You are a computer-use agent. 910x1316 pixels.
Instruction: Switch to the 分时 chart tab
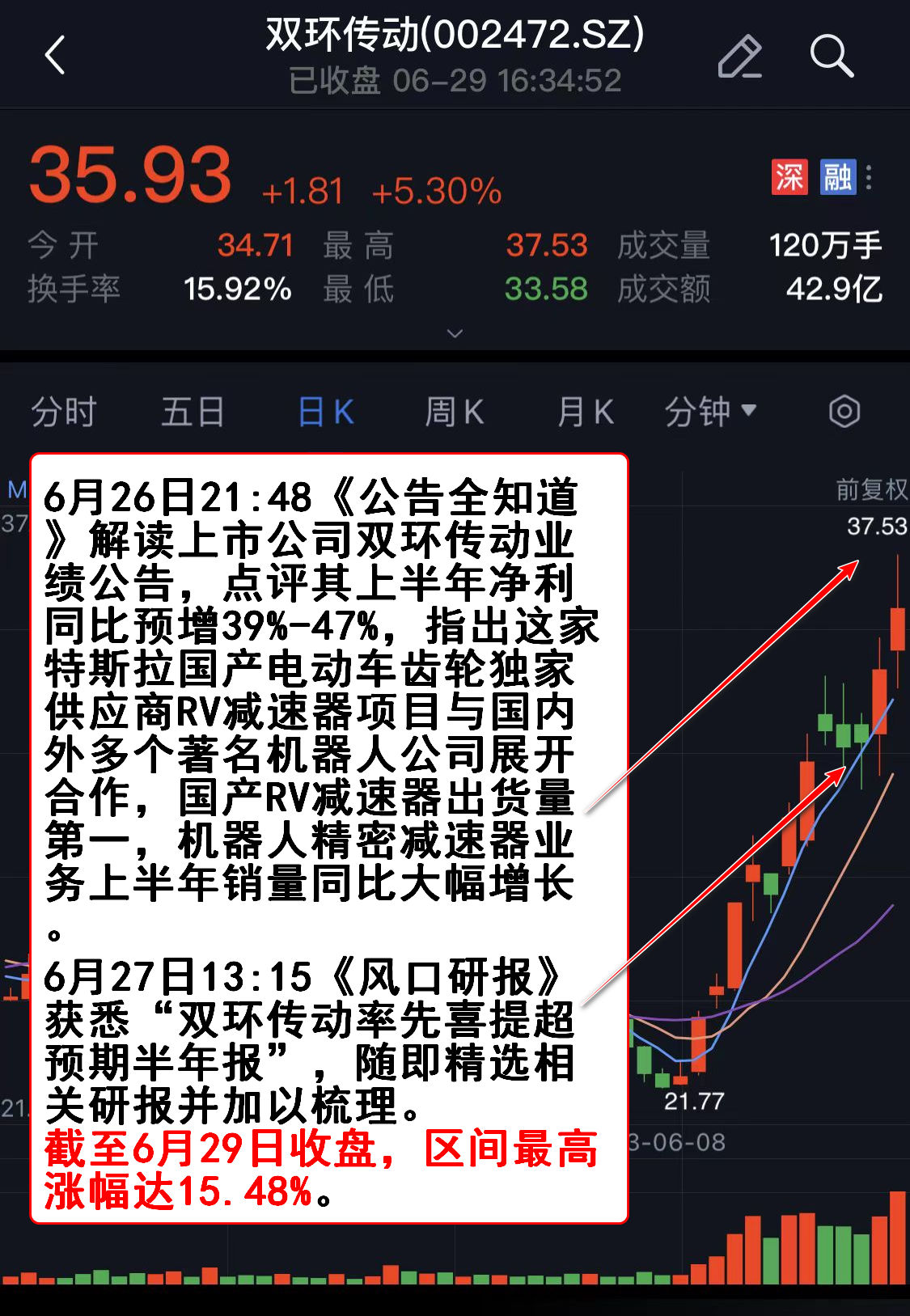(x=63, y=412)
